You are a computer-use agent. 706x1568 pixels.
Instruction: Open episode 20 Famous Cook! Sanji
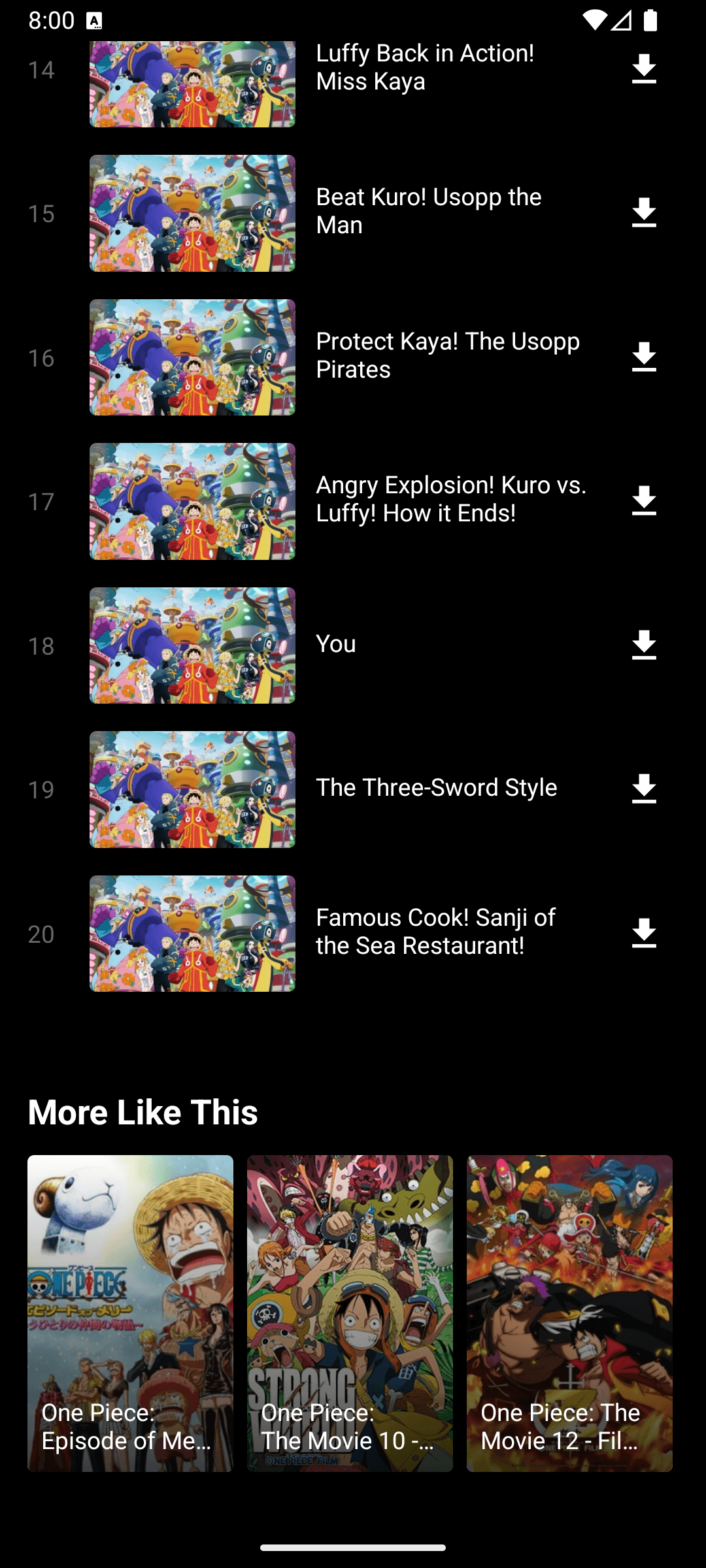(x=192, y=934)
